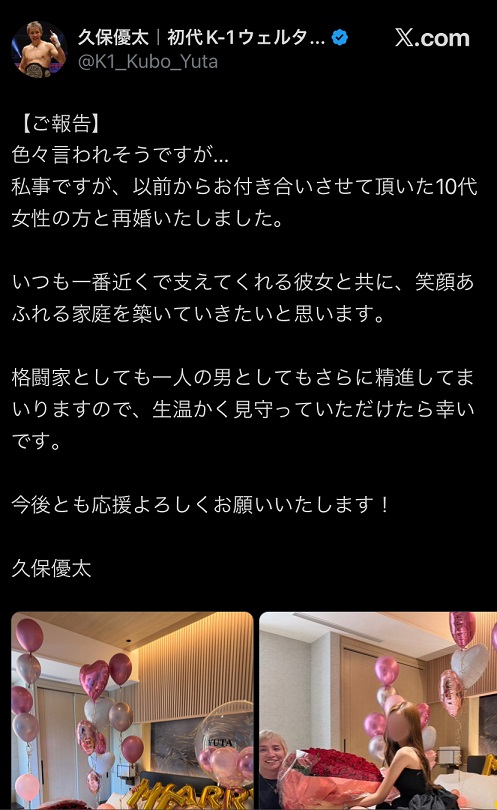Open the photo with the rose bouquet
Screen dimensions: 497x810
point(378,710)
